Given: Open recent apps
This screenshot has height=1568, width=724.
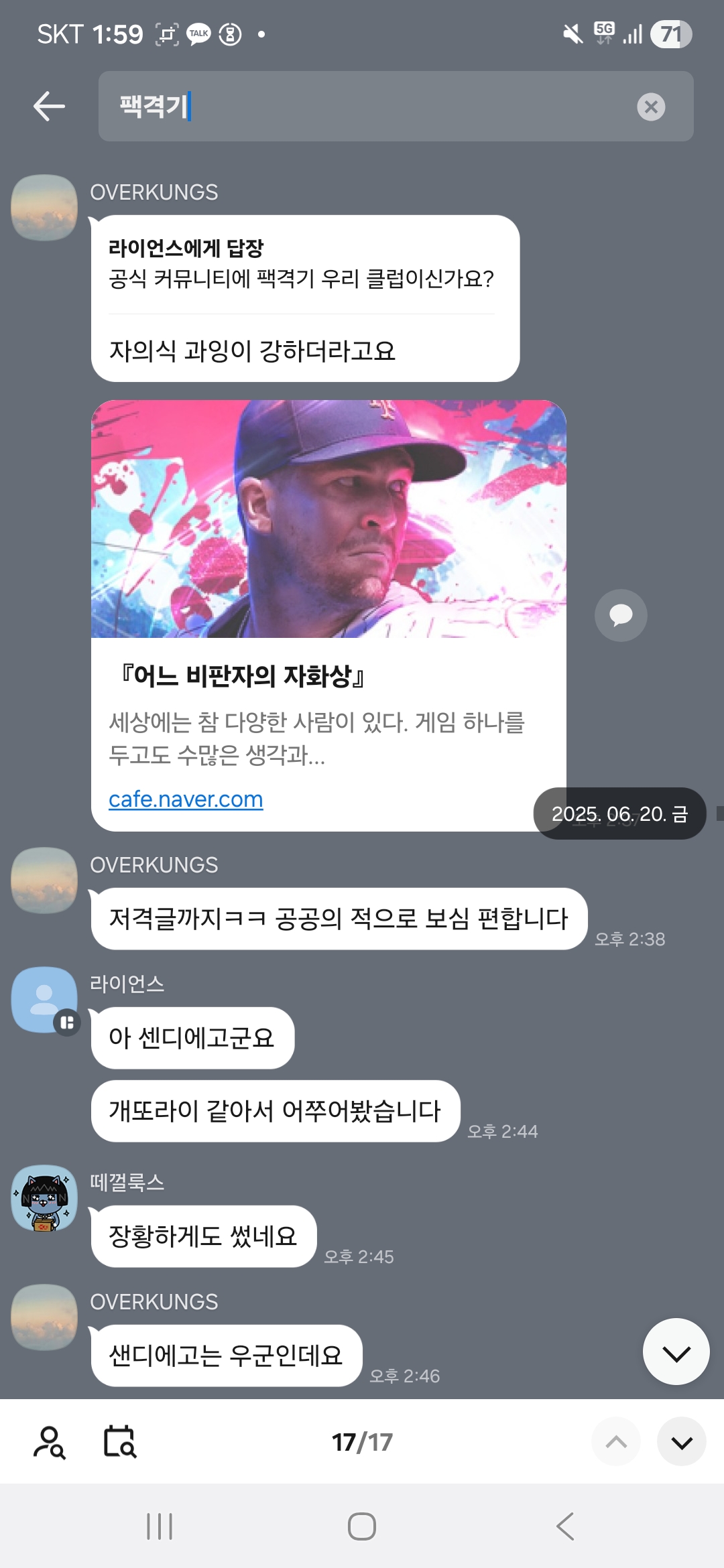Looking at the screenshot, I should coord(160,1526).
